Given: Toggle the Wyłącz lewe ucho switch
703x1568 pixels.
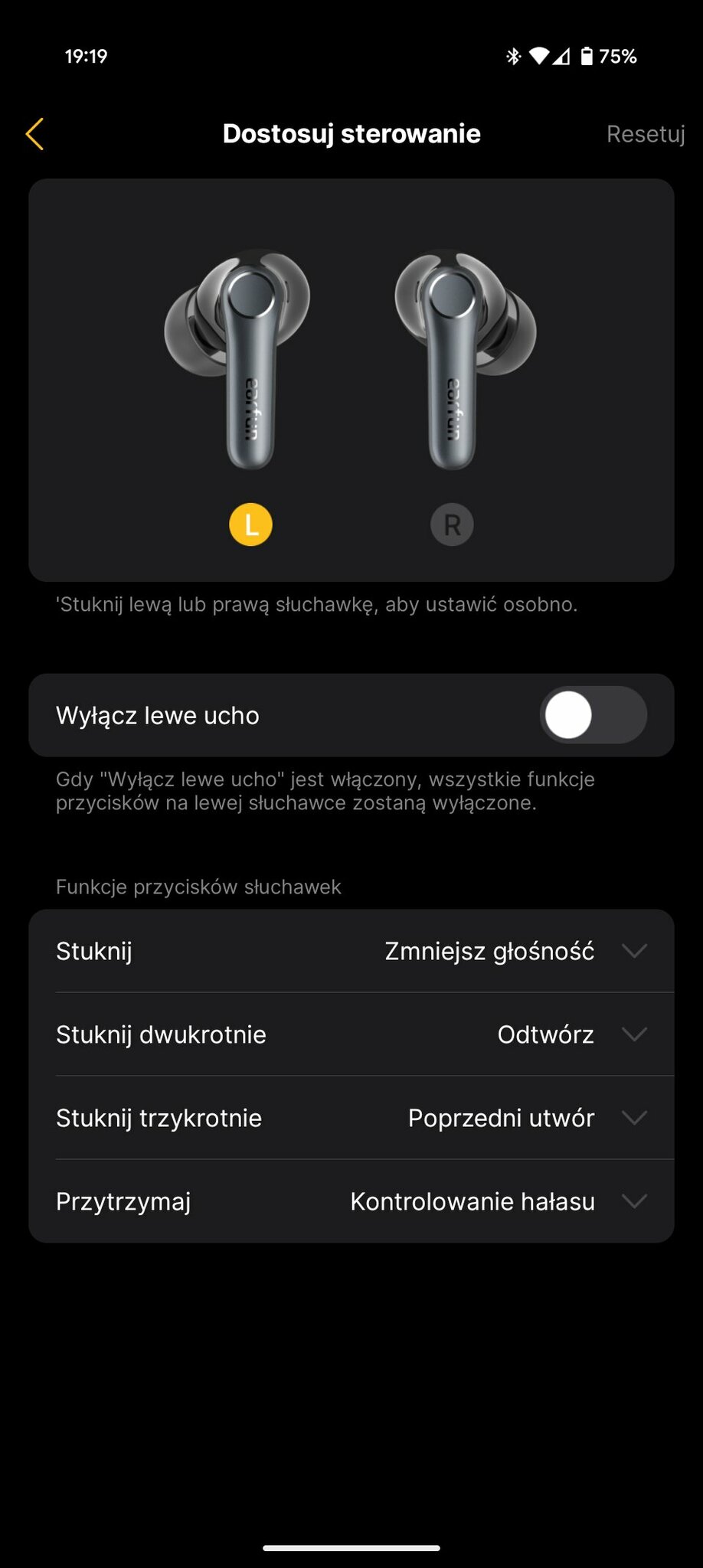Looking at the screenshot, I should coord(593,715).
